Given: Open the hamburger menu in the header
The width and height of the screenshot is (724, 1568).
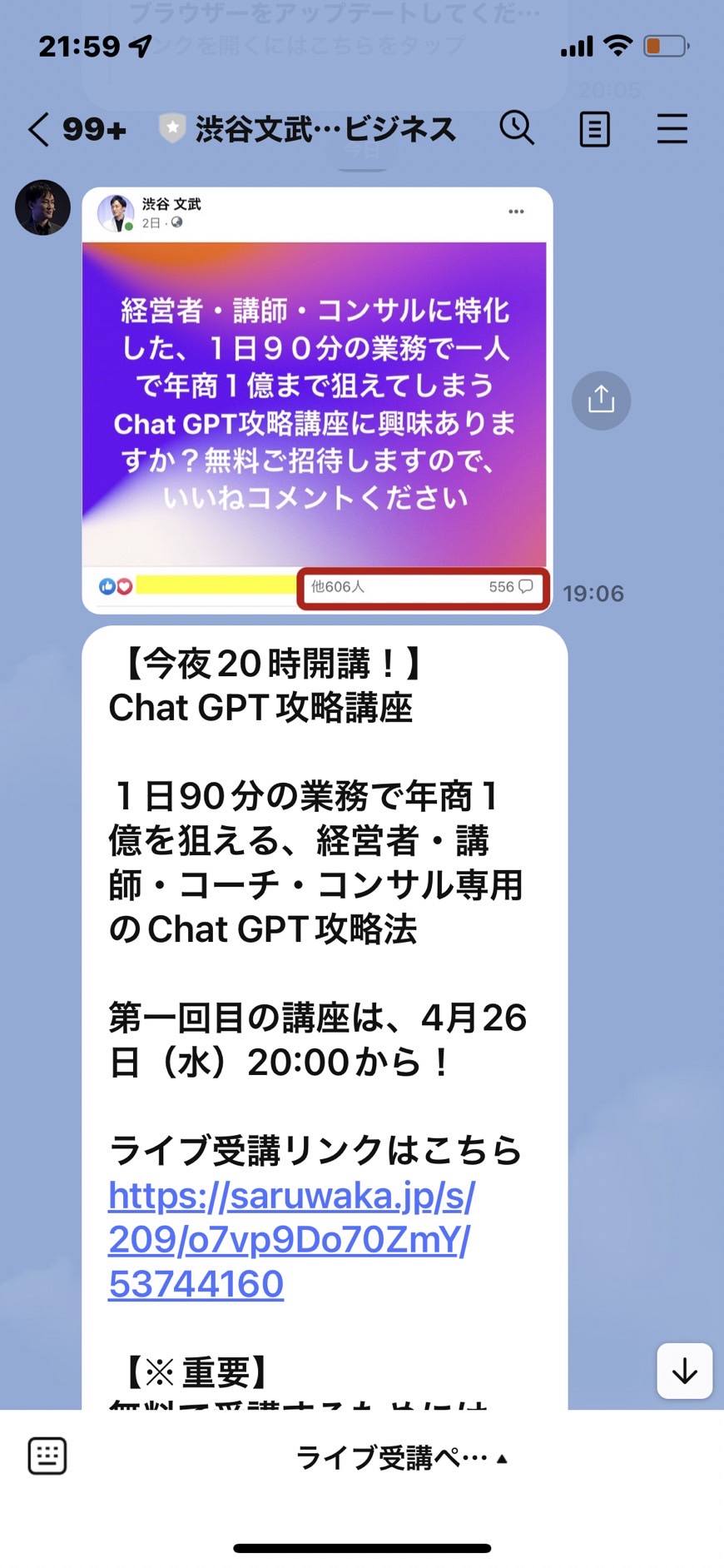Looking at the screenshot, I should 672,129.
